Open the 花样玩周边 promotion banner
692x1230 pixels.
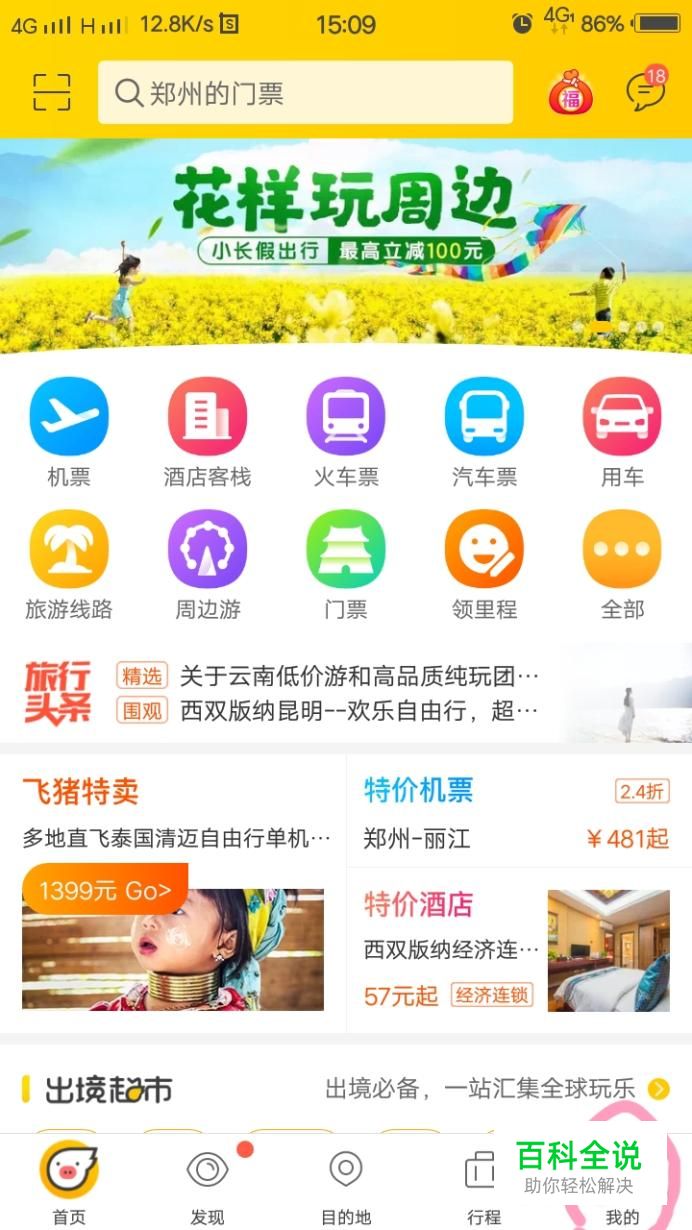point(346,245)
